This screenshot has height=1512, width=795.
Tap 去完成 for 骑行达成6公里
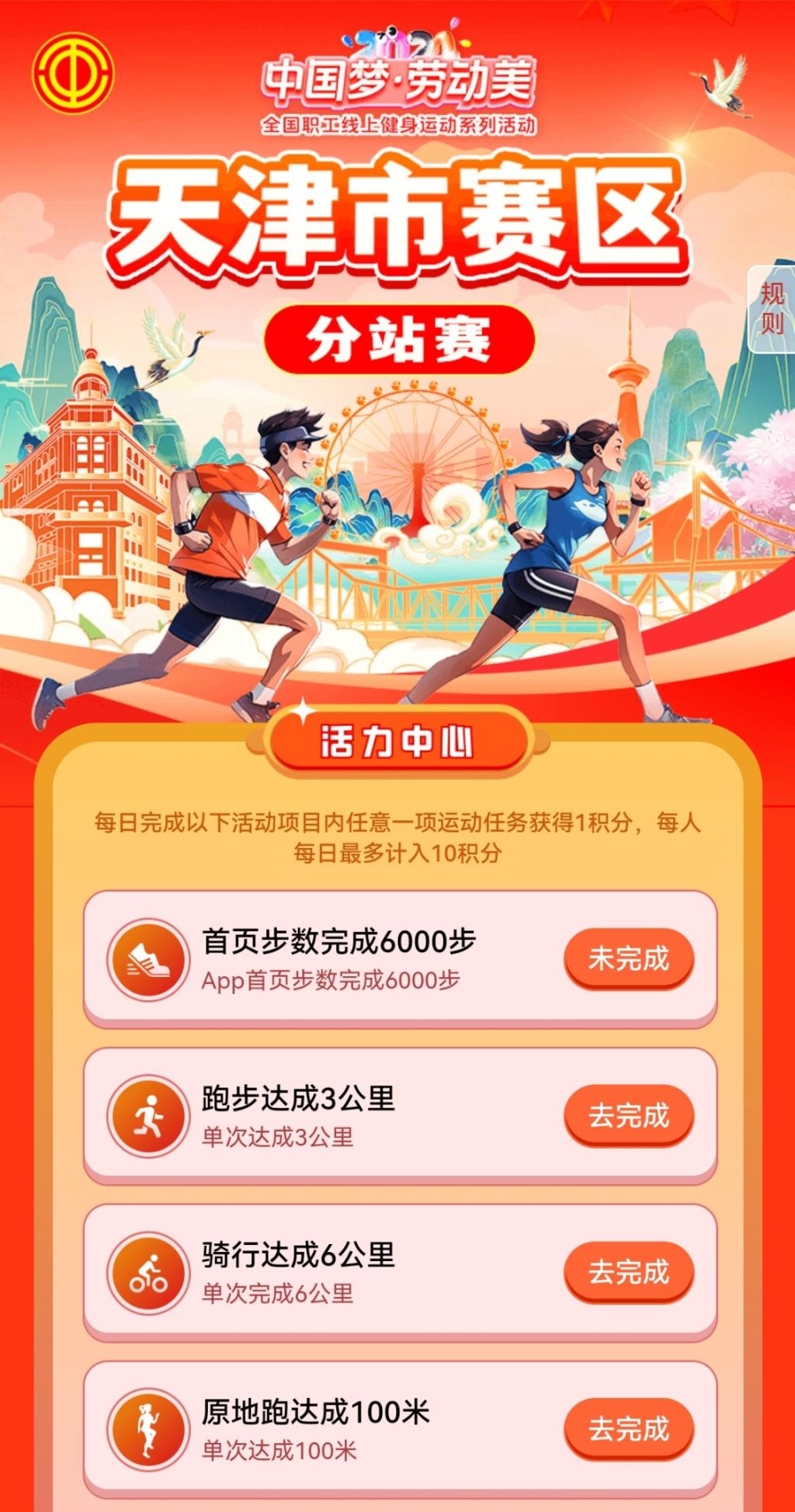click(628, 1272)
